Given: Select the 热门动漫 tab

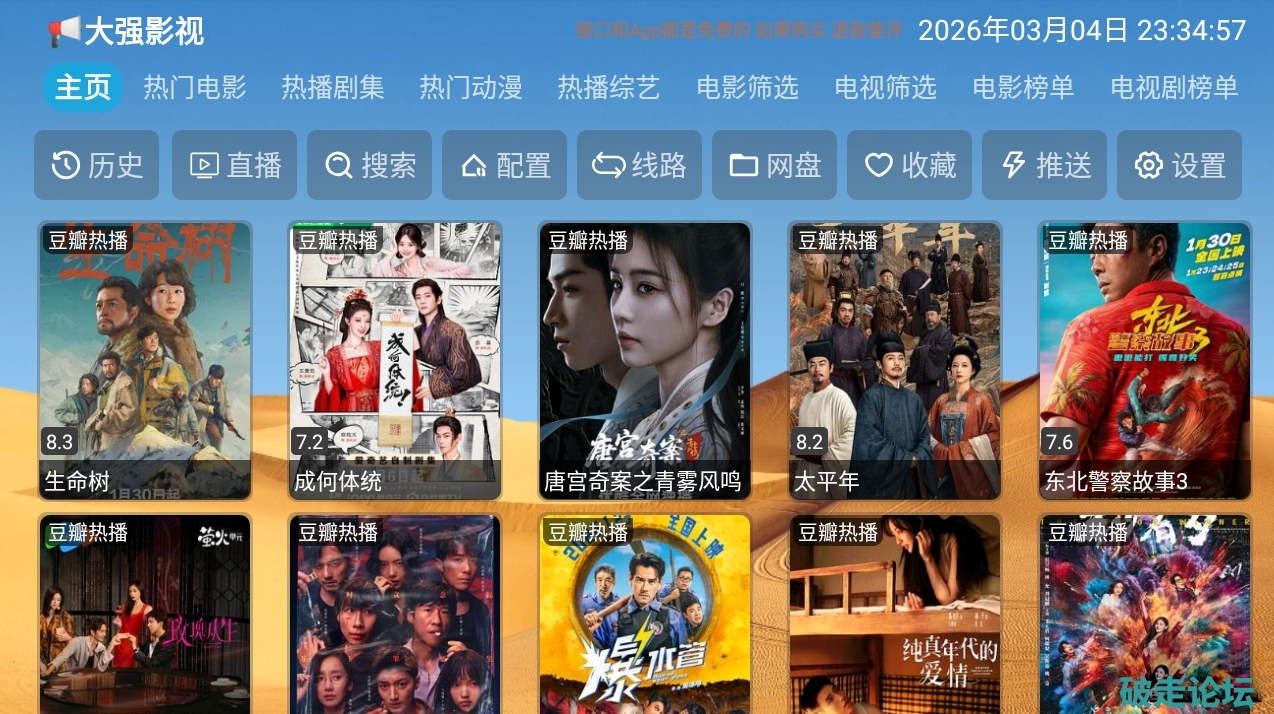Looking at the screenshot, I should (471, 88).
